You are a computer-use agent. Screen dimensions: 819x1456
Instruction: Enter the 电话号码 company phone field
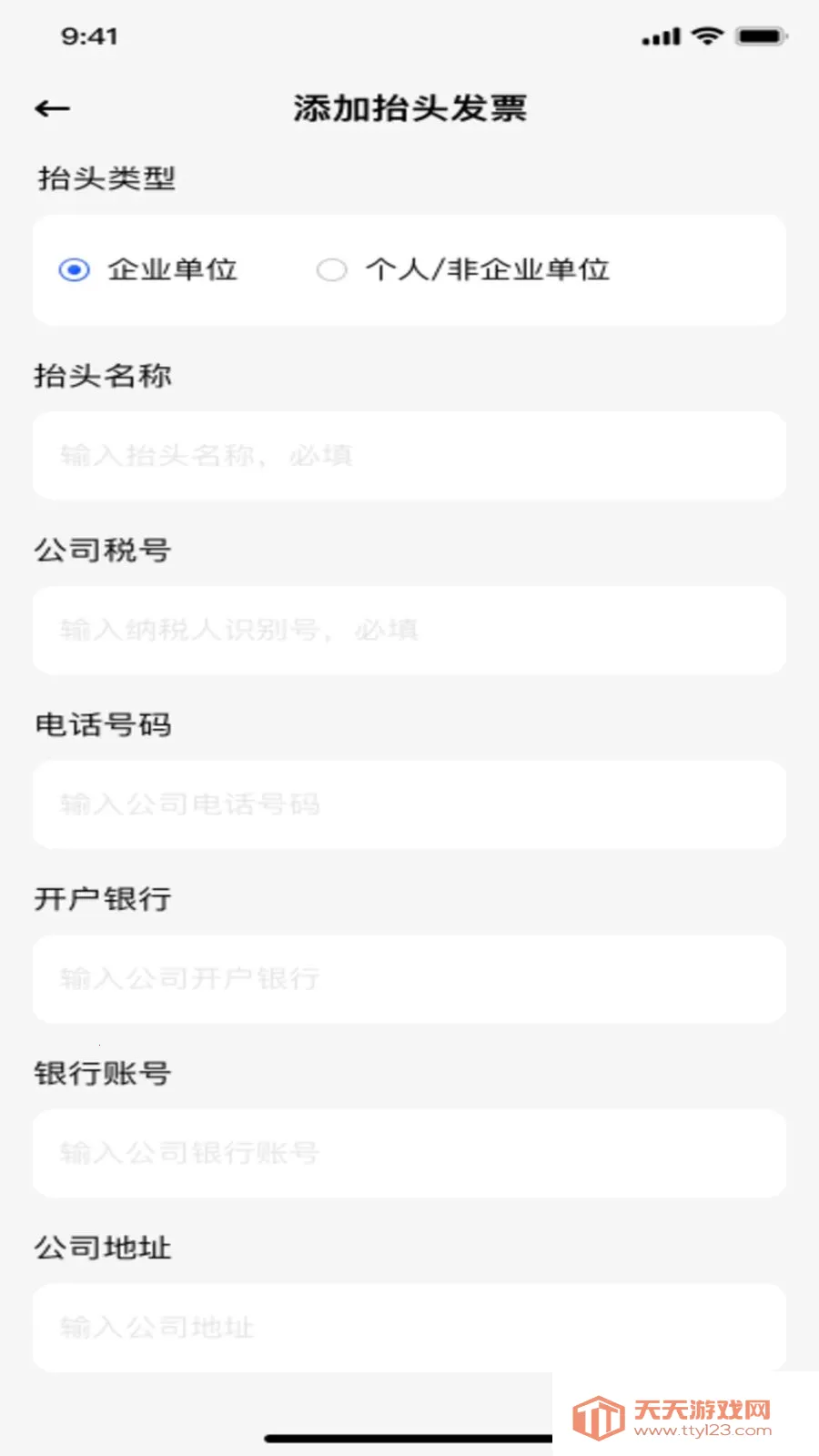[x=409, y=804]
